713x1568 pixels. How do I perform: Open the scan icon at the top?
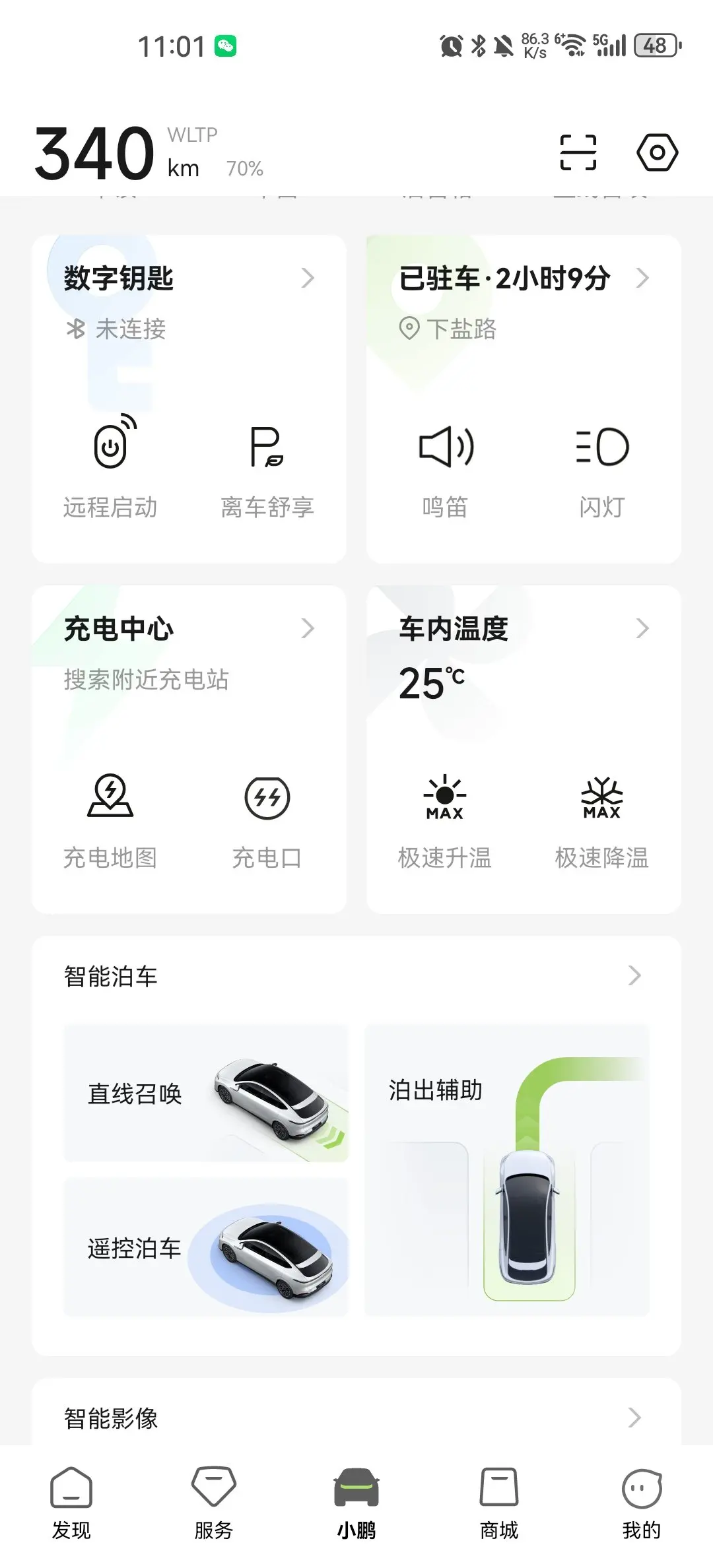(x=578, y=152)
